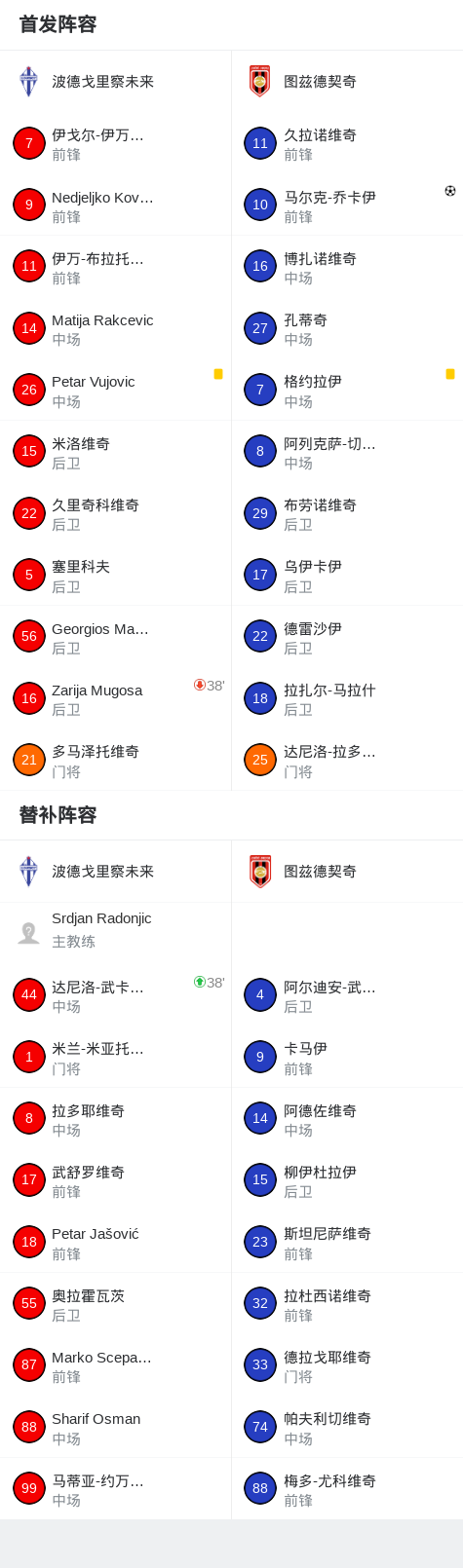The image size is (463, 1568).
Task: Open substitute Petar Jašović profile
Action: point(115,1243)
